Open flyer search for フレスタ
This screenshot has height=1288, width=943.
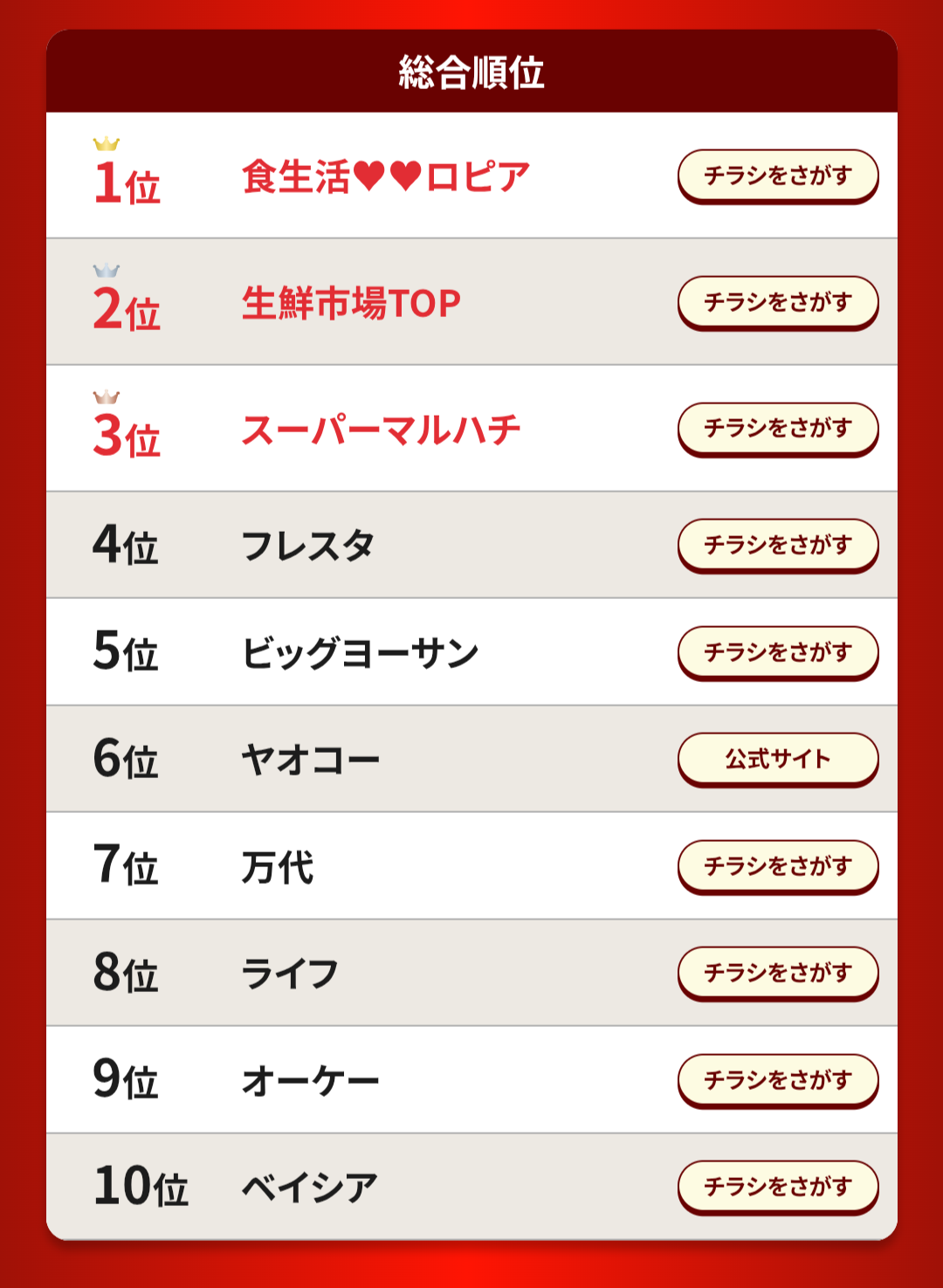tap(778, 545)
